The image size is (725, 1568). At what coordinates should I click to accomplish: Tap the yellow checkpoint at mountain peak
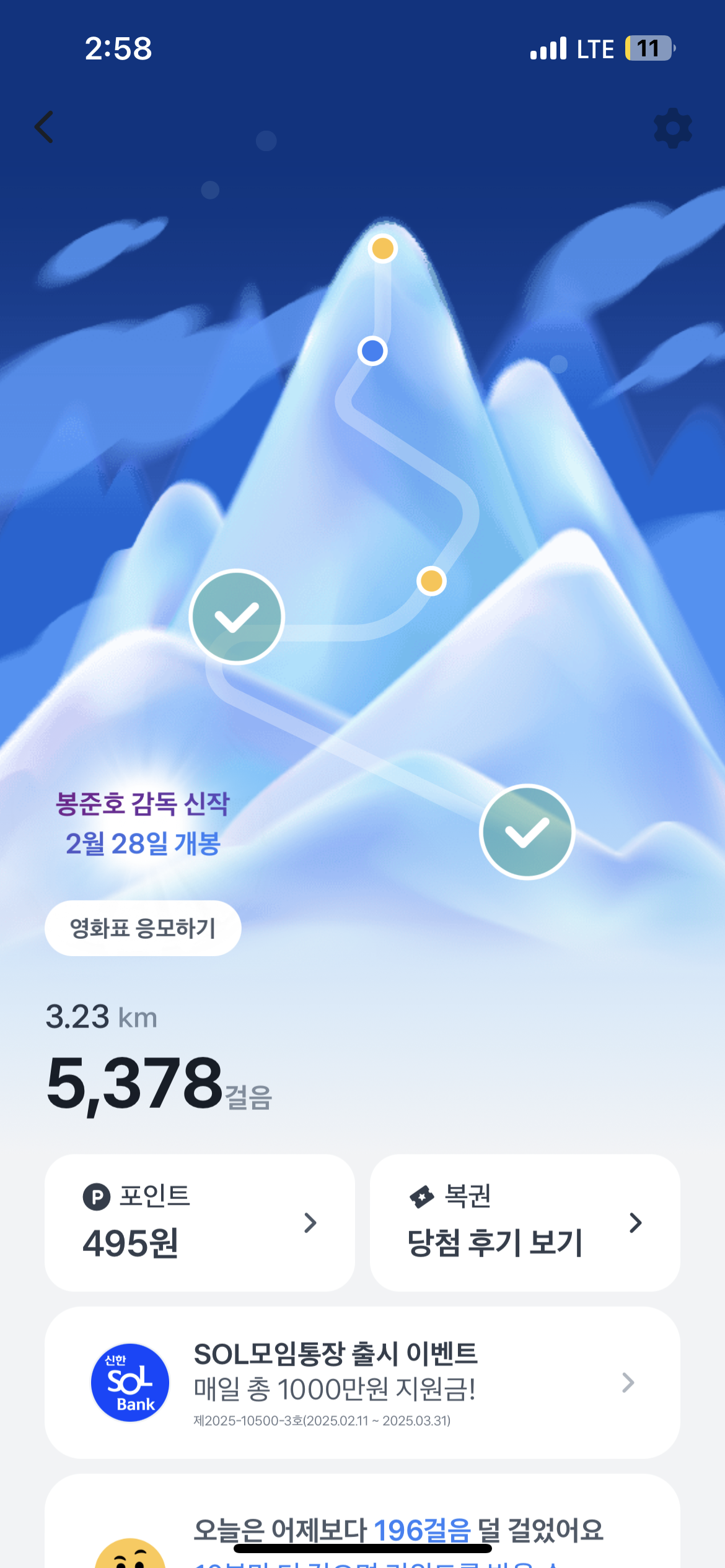tap(382, 248)
